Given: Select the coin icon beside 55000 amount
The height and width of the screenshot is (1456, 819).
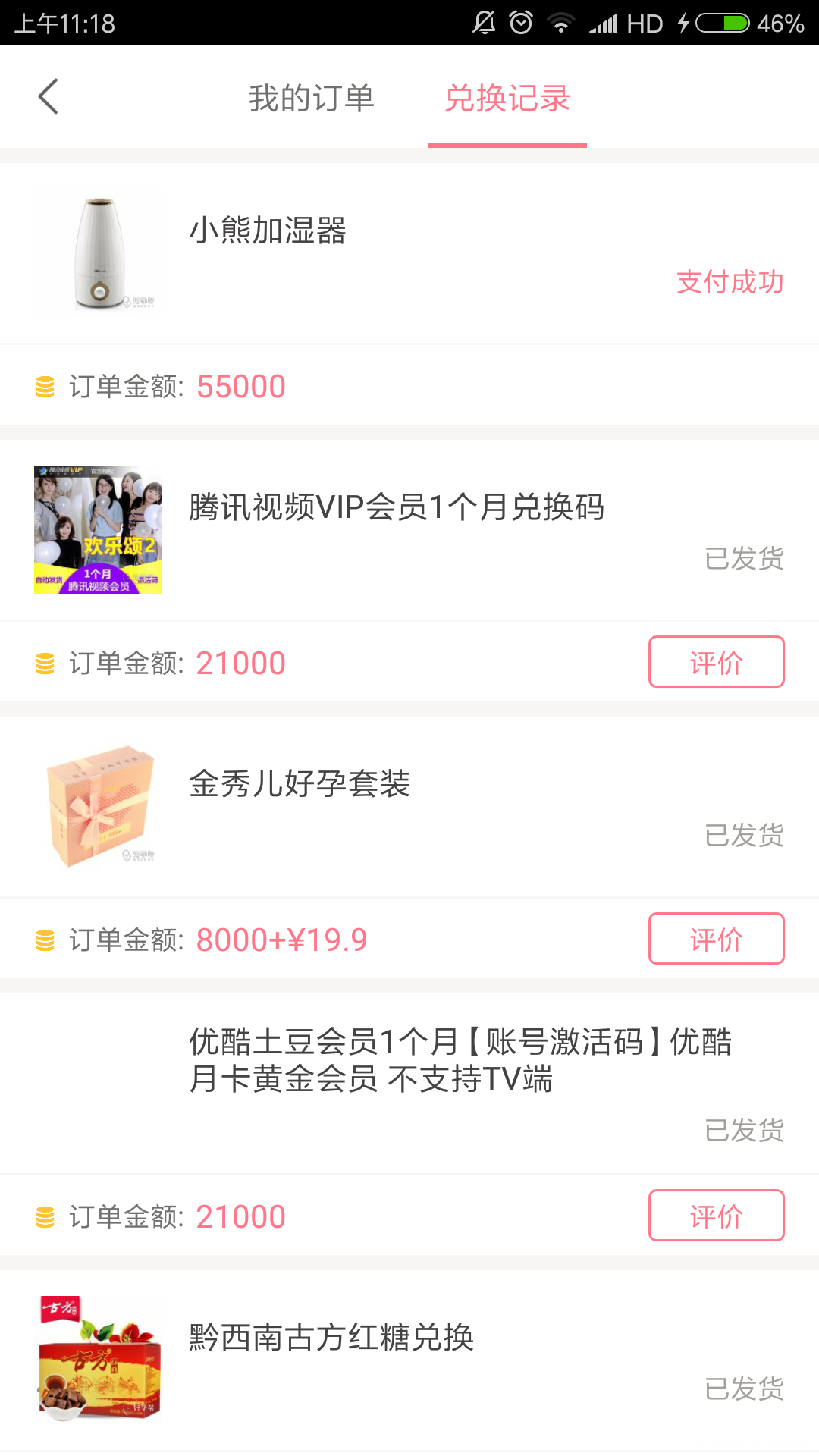Looking at the screenshot, I should (x=45, y=386).
